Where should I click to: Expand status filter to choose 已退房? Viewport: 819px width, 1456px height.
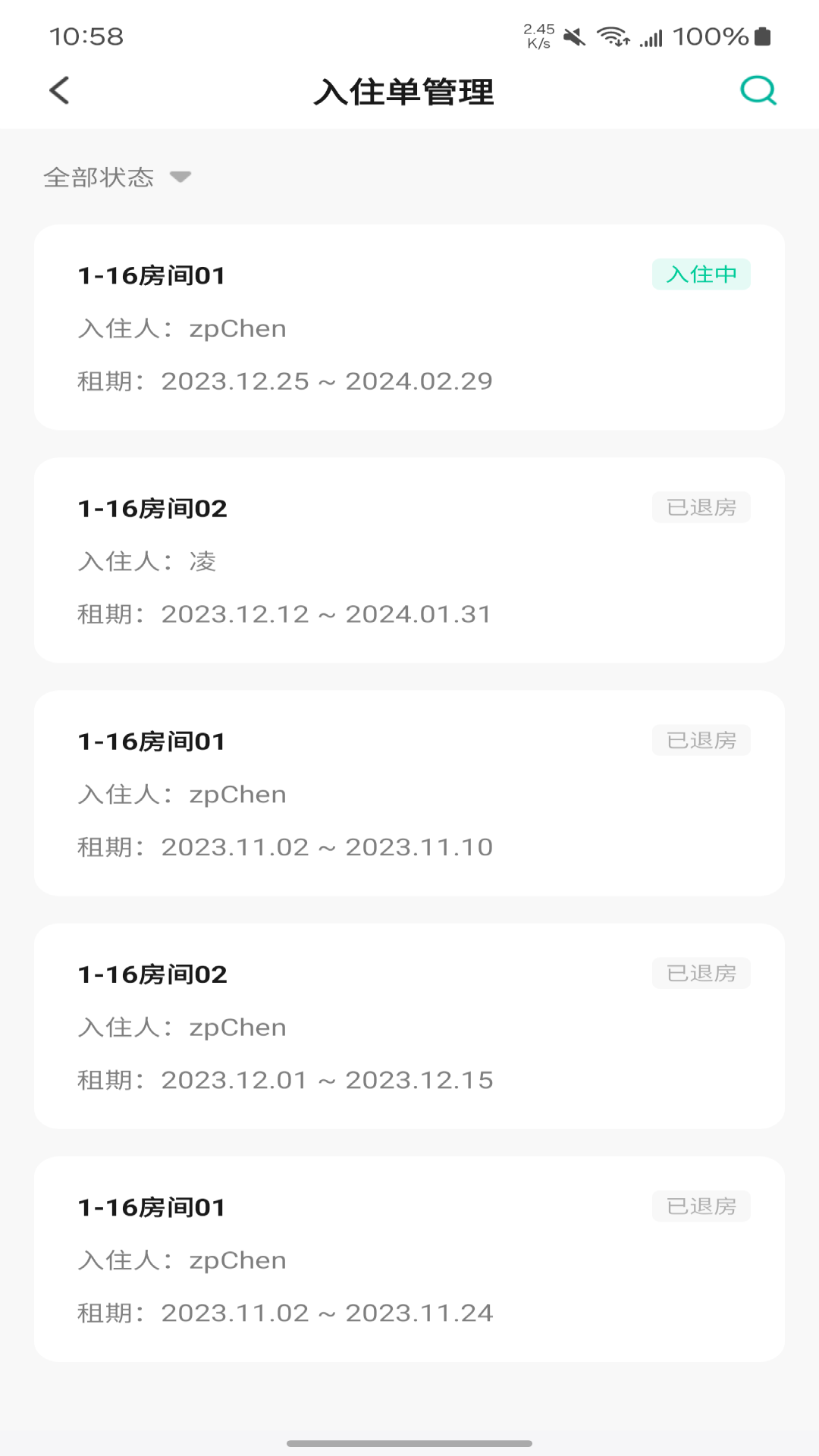pyautogui.click(x=118, y=177)
